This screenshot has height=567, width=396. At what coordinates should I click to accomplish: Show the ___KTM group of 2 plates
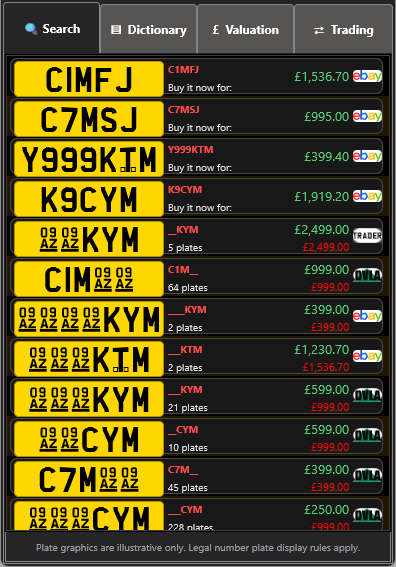[196, 358]
